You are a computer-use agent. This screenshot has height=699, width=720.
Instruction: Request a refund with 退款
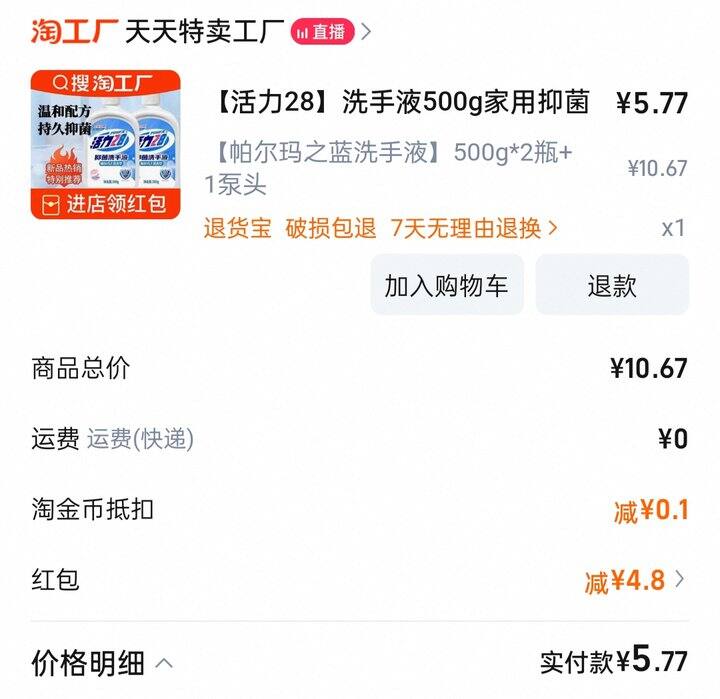coord(611,285)
